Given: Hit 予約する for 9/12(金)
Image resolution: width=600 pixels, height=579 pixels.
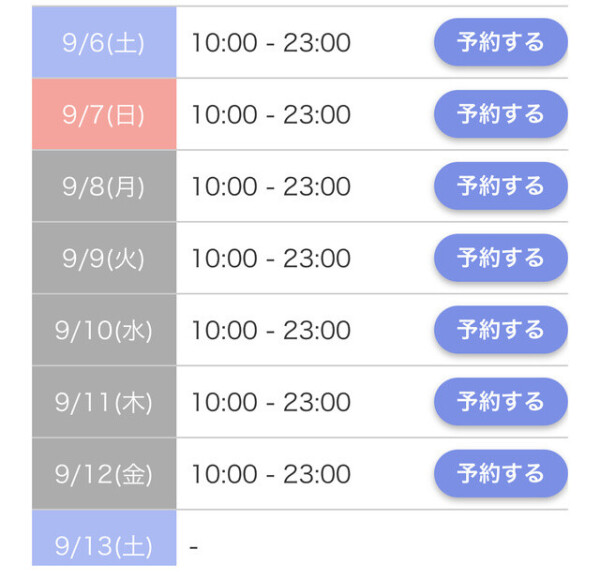Looking at the screenshot, I should click(500, 474).
